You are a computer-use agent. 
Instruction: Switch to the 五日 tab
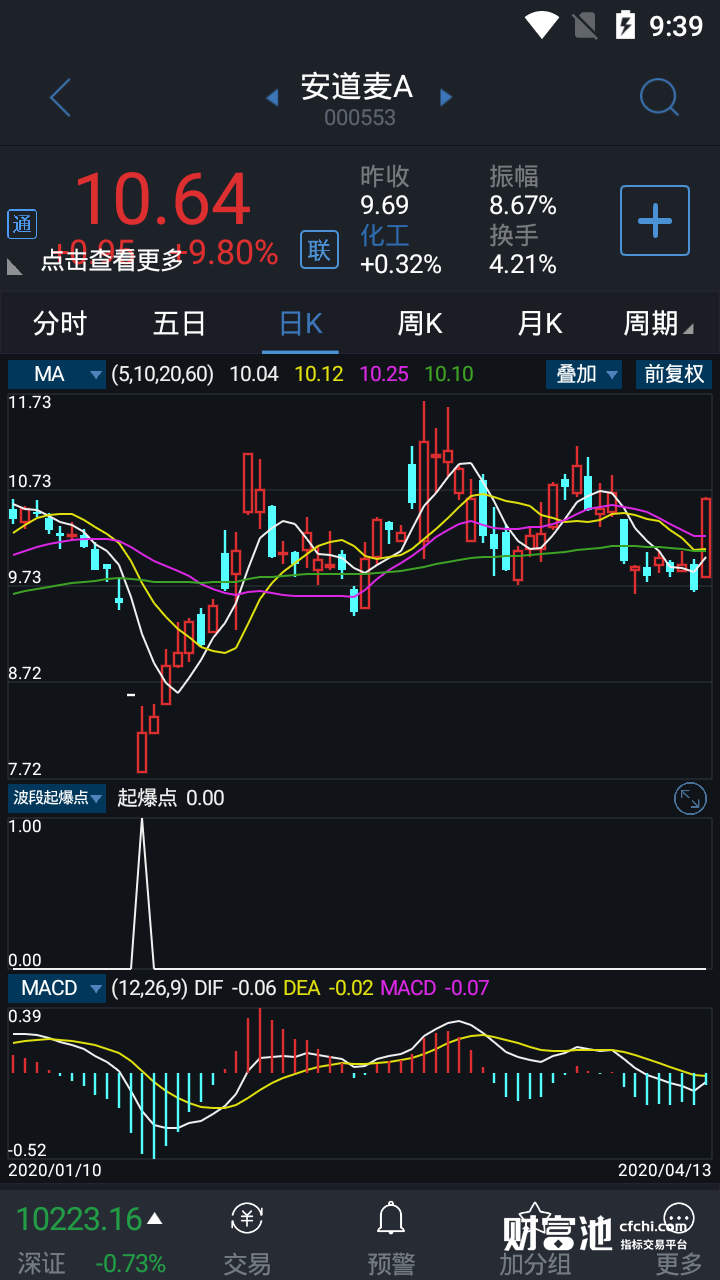point(180,323)
